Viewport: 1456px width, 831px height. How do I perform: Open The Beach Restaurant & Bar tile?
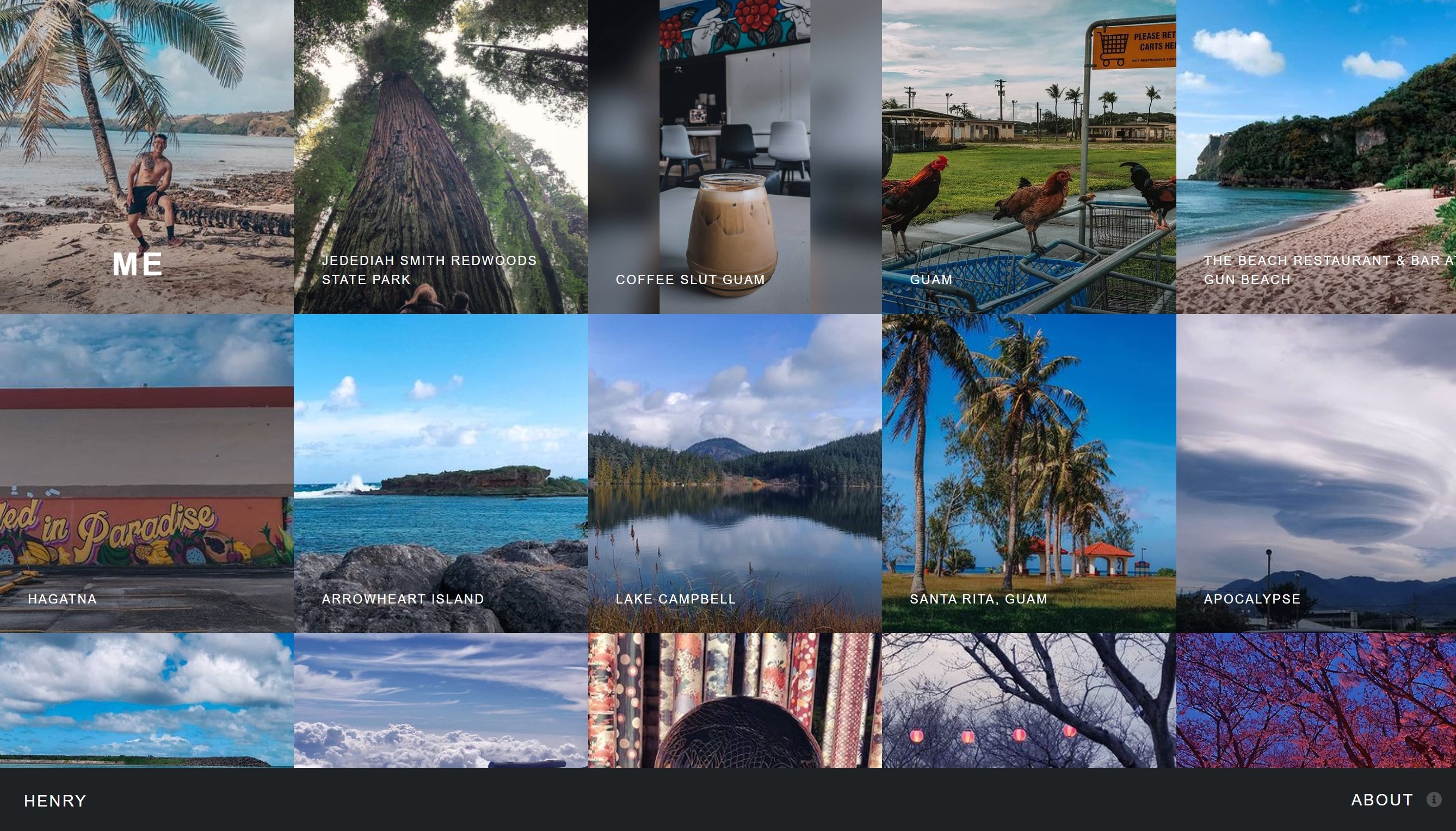pos(1316,156)
